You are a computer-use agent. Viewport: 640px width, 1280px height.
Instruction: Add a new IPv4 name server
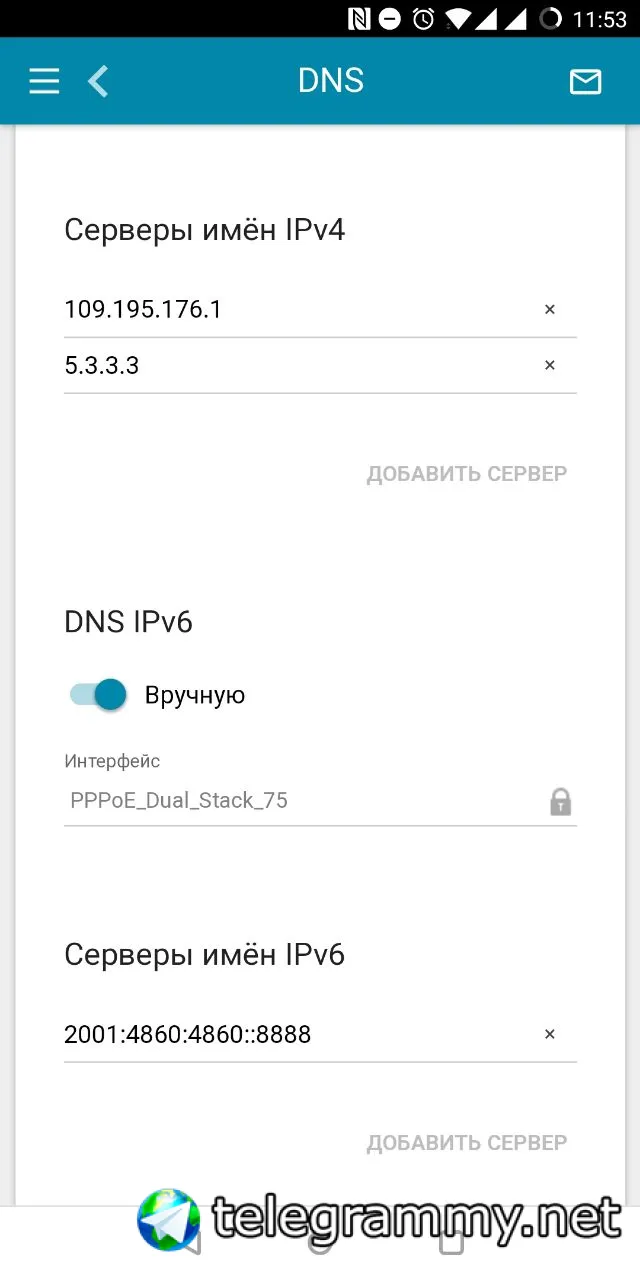(x=466, y=474)
